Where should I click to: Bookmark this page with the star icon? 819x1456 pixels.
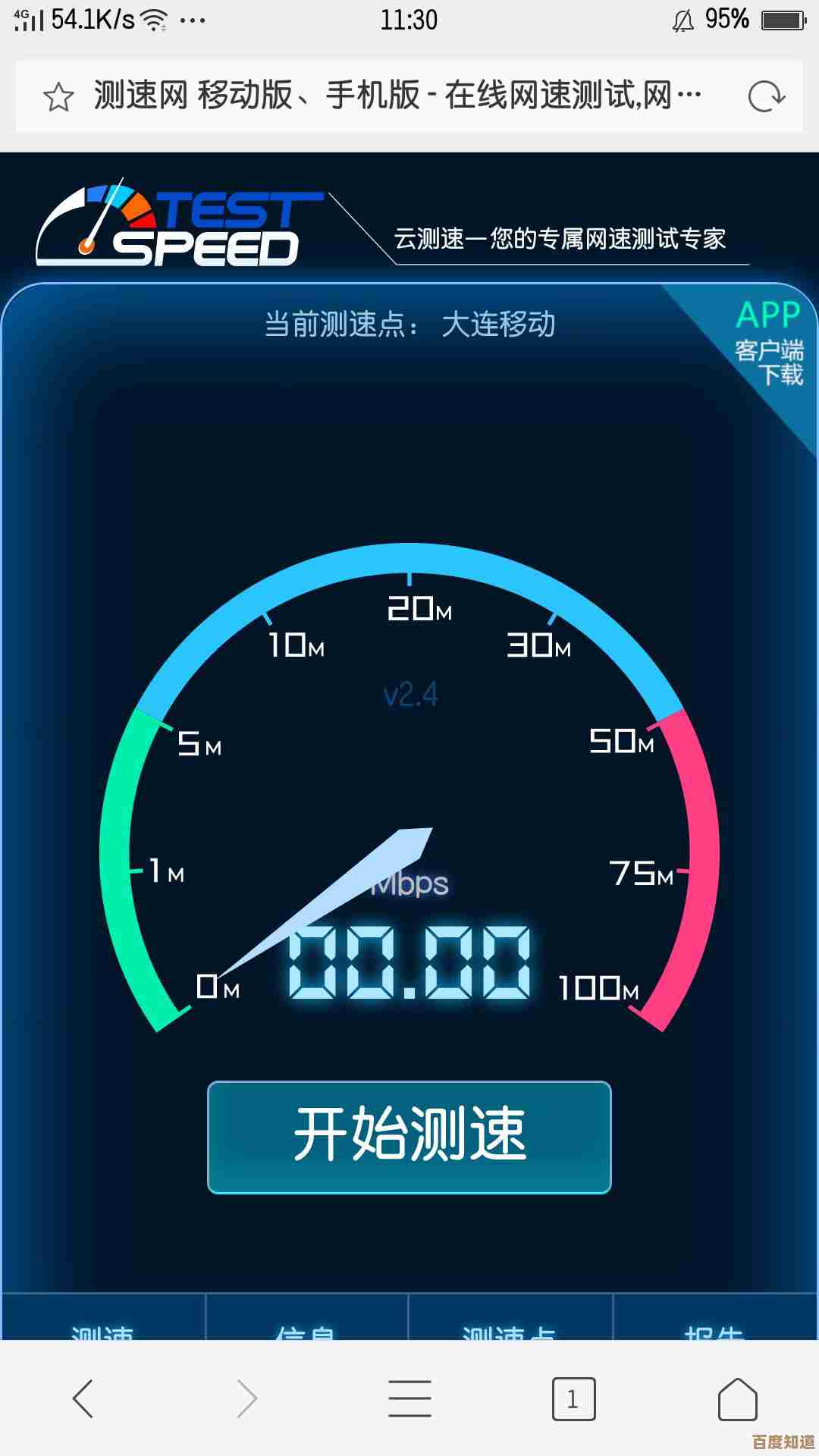(x=58, y=97)
